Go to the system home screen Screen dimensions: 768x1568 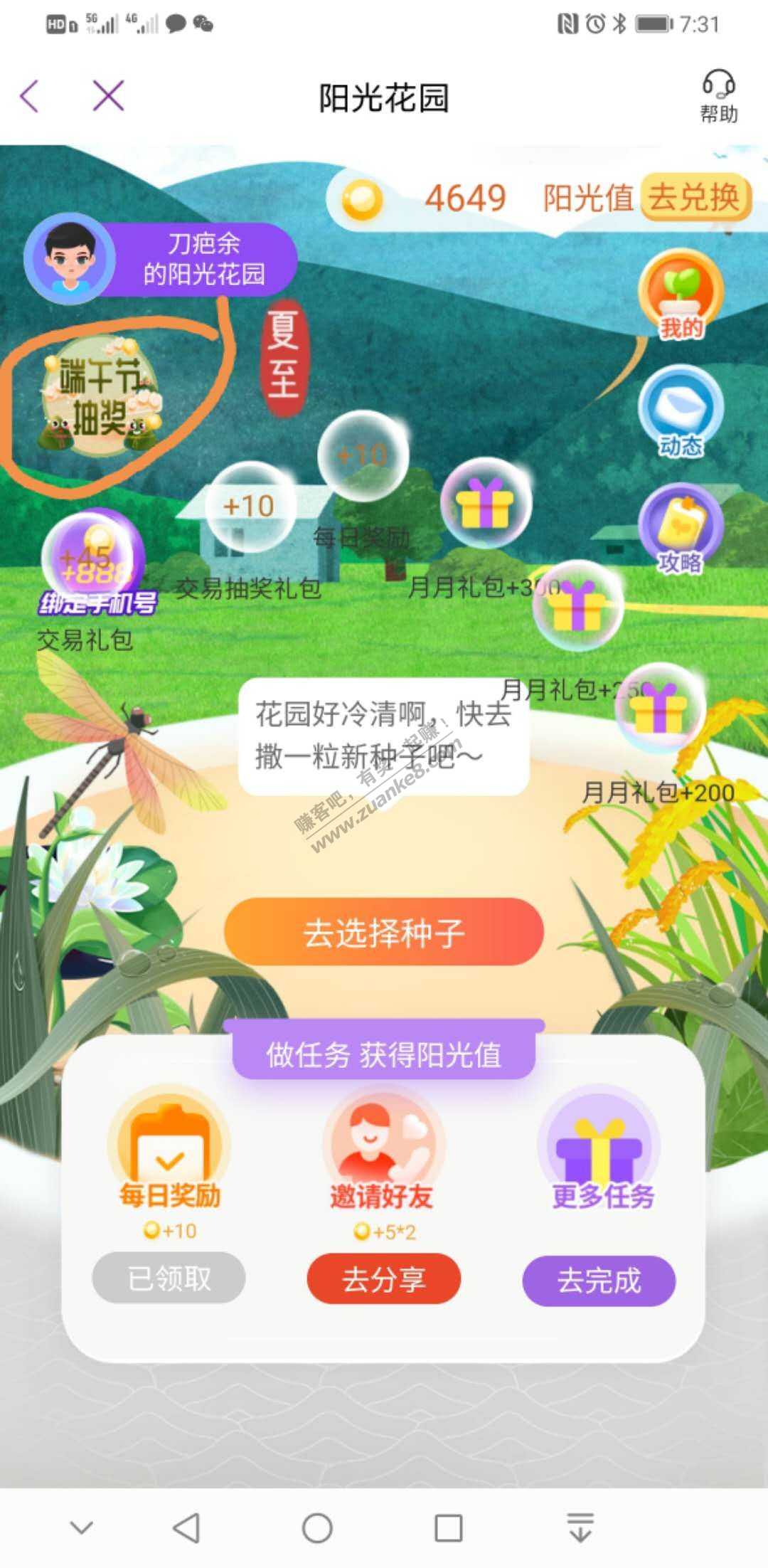coord(317,1527)
